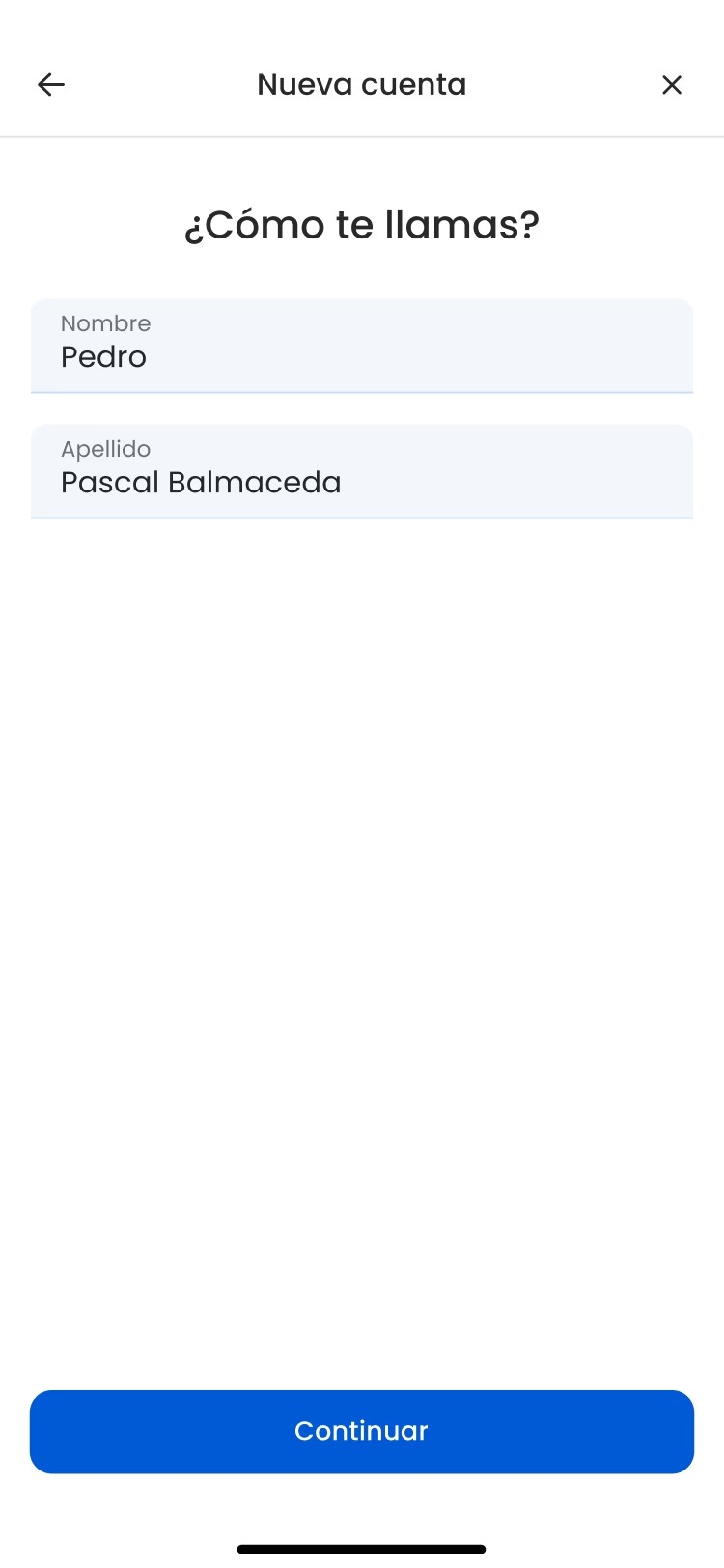Edit the Nombre field

coord(361,346)
